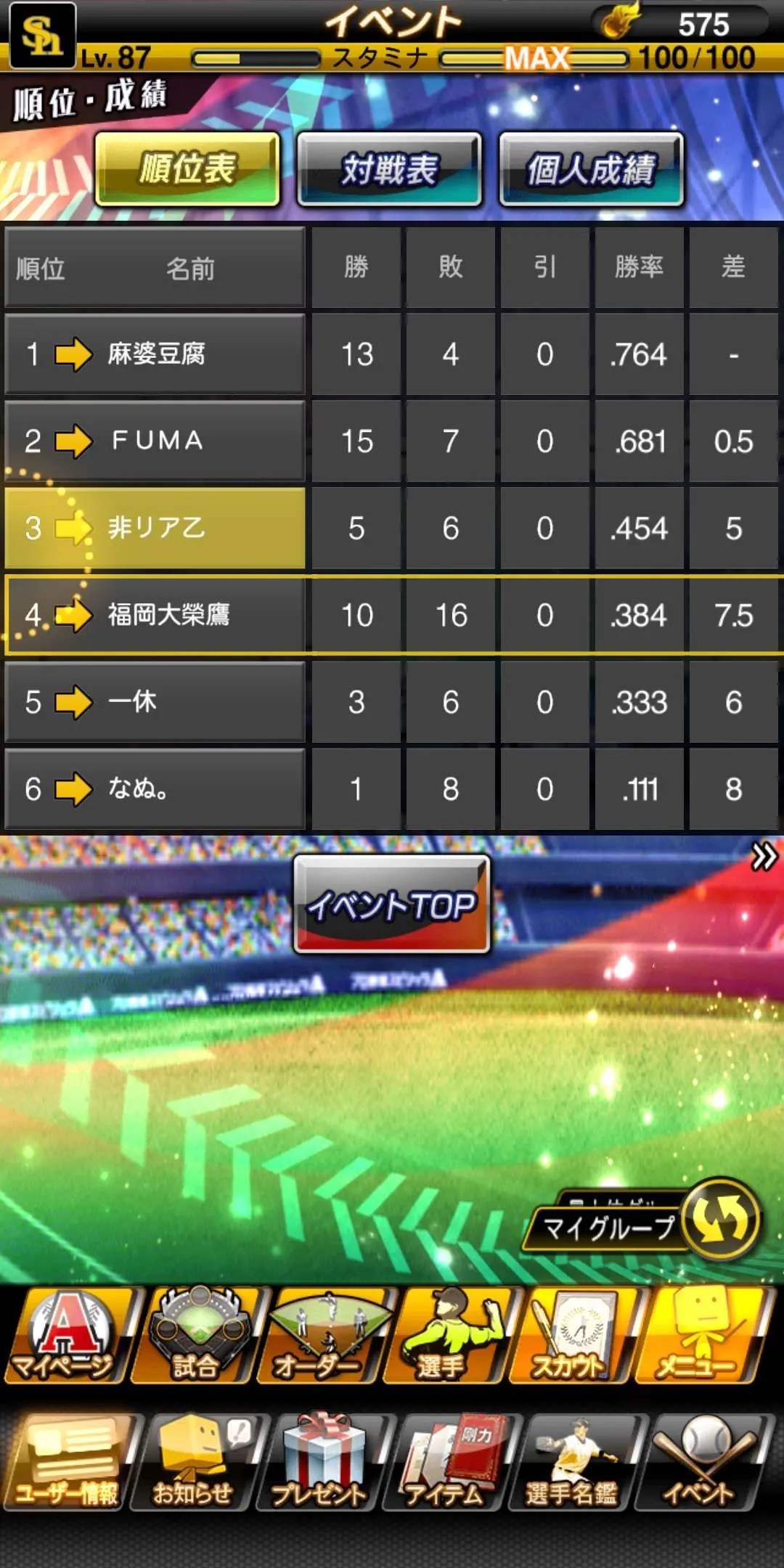Screen dimensions: 784x1568
Task: Expand the double-arrow side panel
Action: pyautogui.click(x=763, y=857)
